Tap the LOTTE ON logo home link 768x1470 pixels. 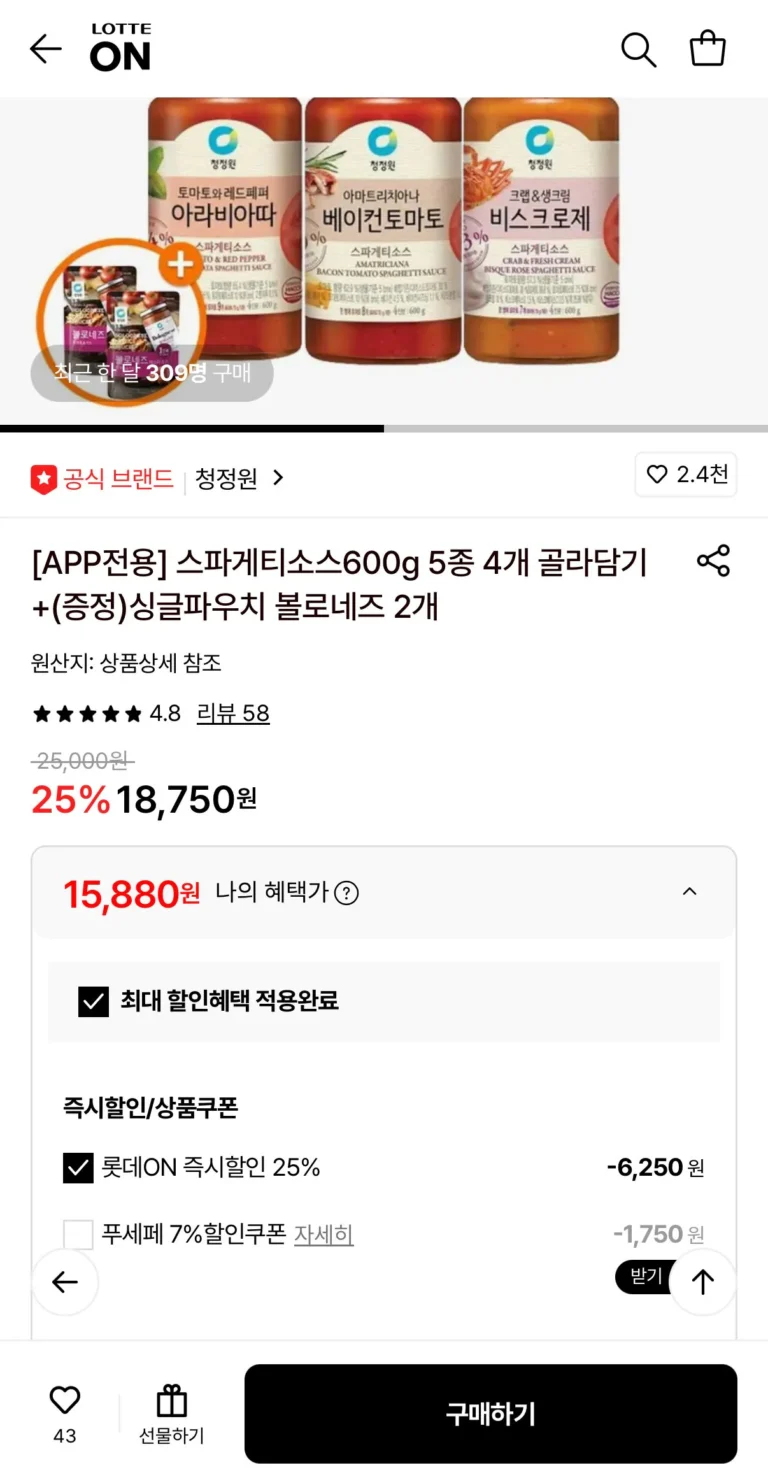tap(120, 48)
